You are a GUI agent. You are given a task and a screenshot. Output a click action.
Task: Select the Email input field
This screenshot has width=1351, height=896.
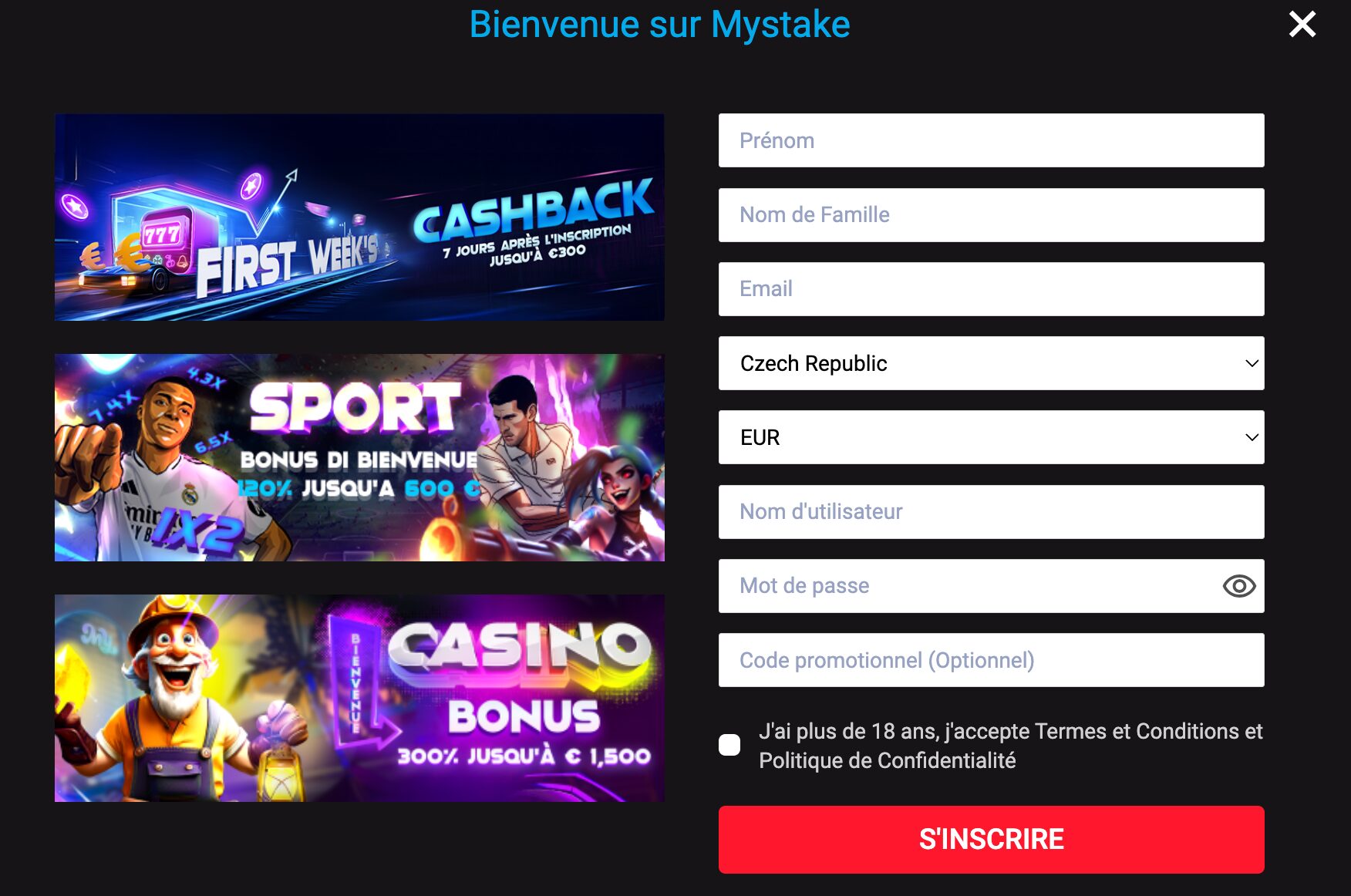pyautogui.click(x=991, y=289)
